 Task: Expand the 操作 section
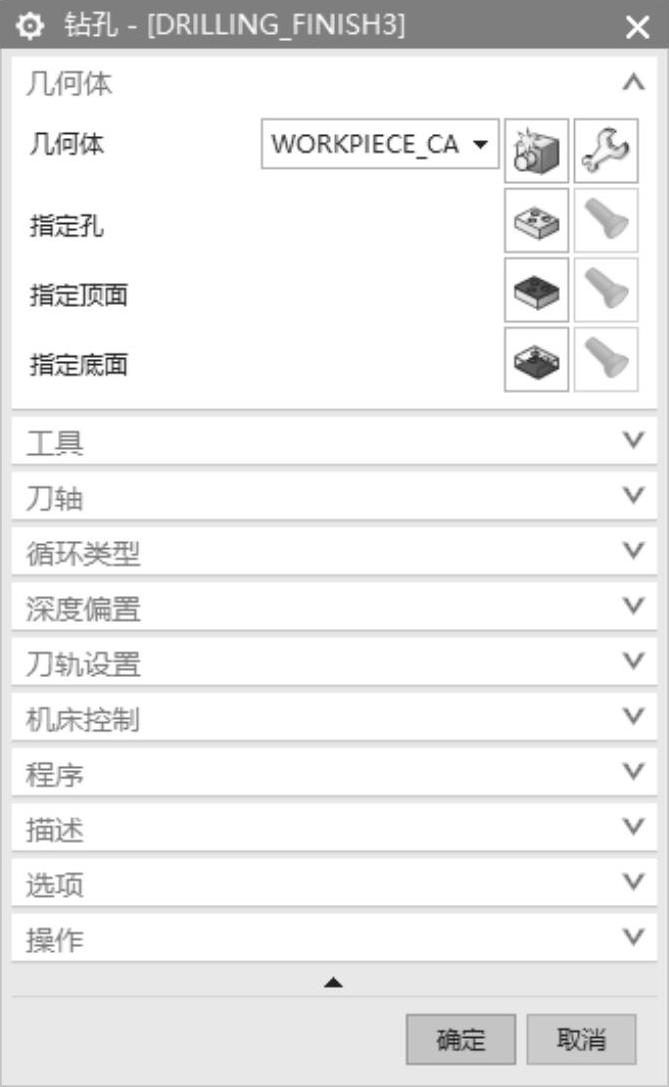click(632, 938)
